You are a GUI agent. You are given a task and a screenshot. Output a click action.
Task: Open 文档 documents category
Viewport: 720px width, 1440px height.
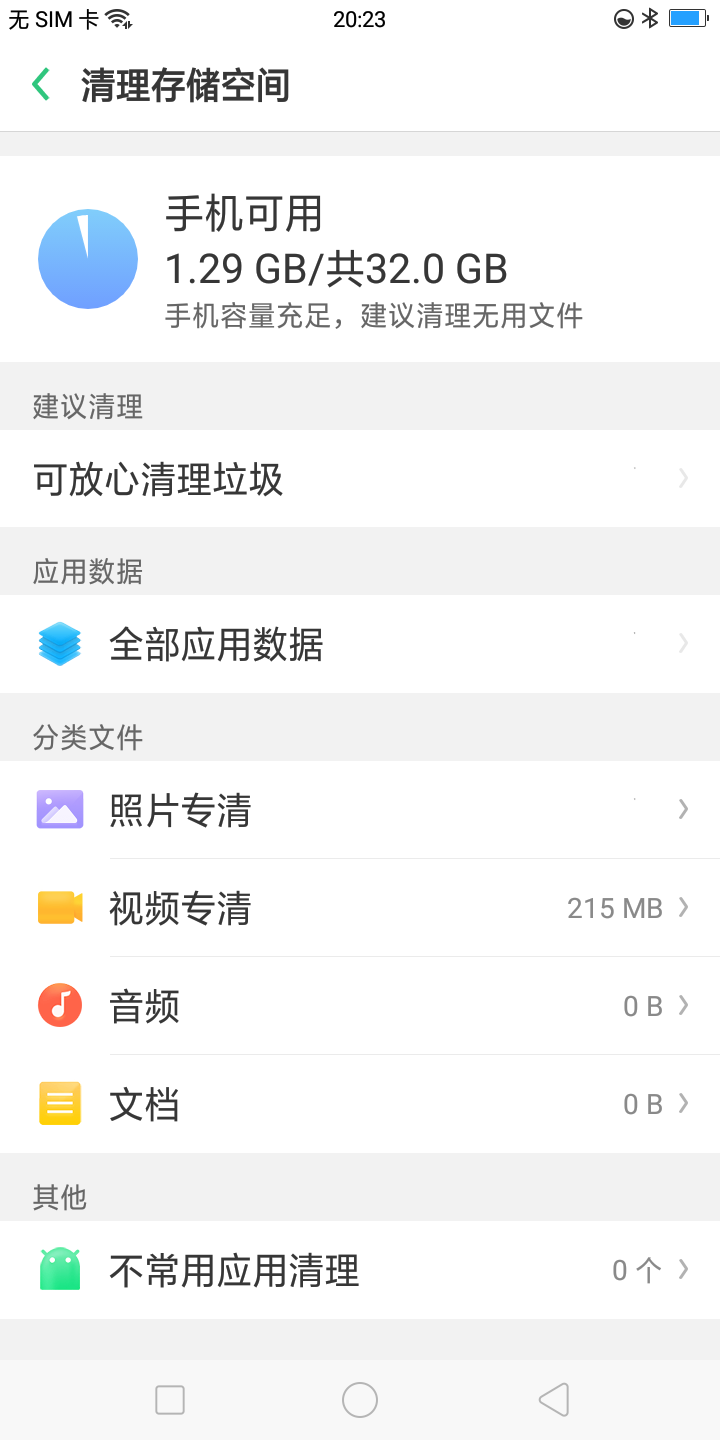pos(360,1103)
